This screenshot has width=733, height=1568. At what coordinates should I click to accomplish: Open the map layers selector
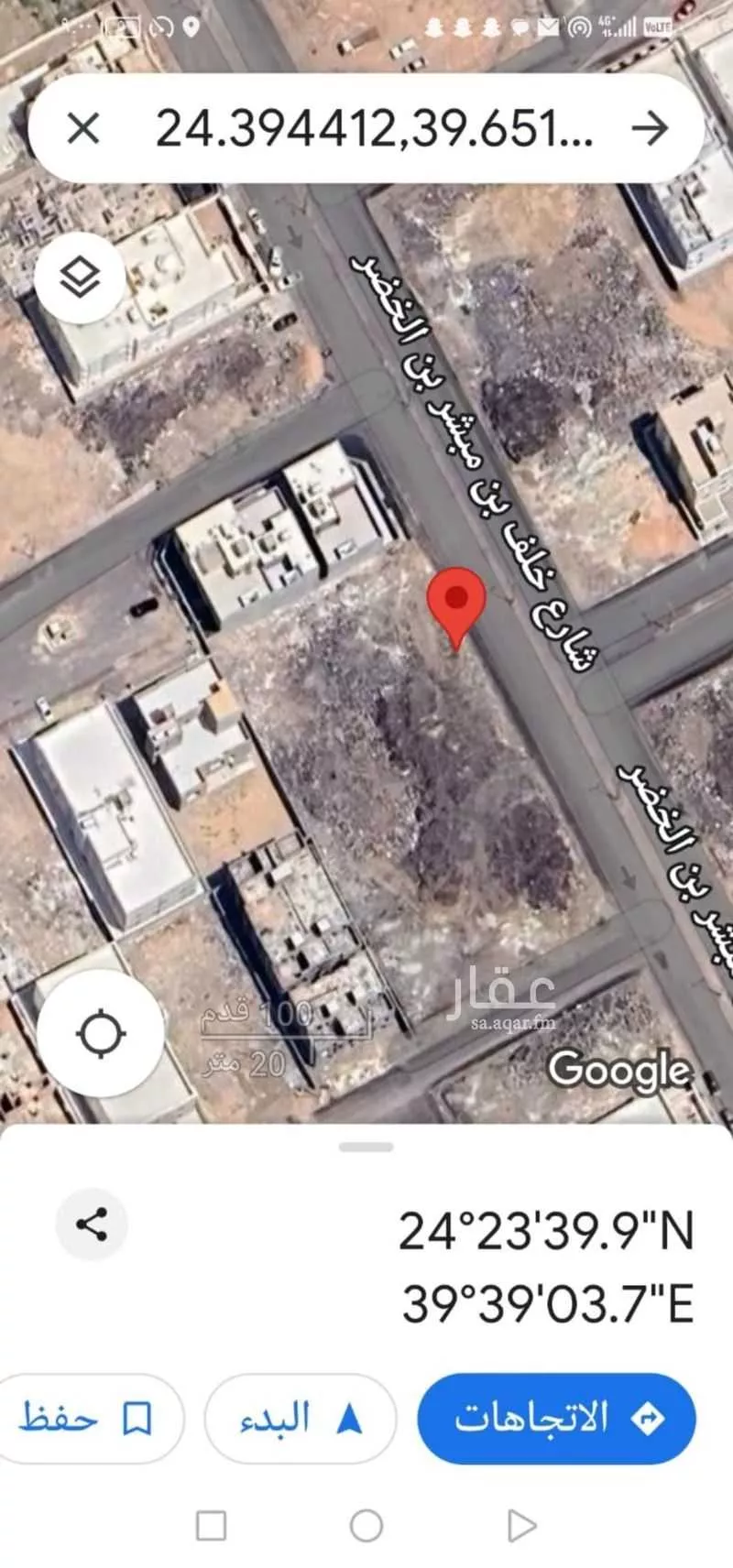pos(81,276)
